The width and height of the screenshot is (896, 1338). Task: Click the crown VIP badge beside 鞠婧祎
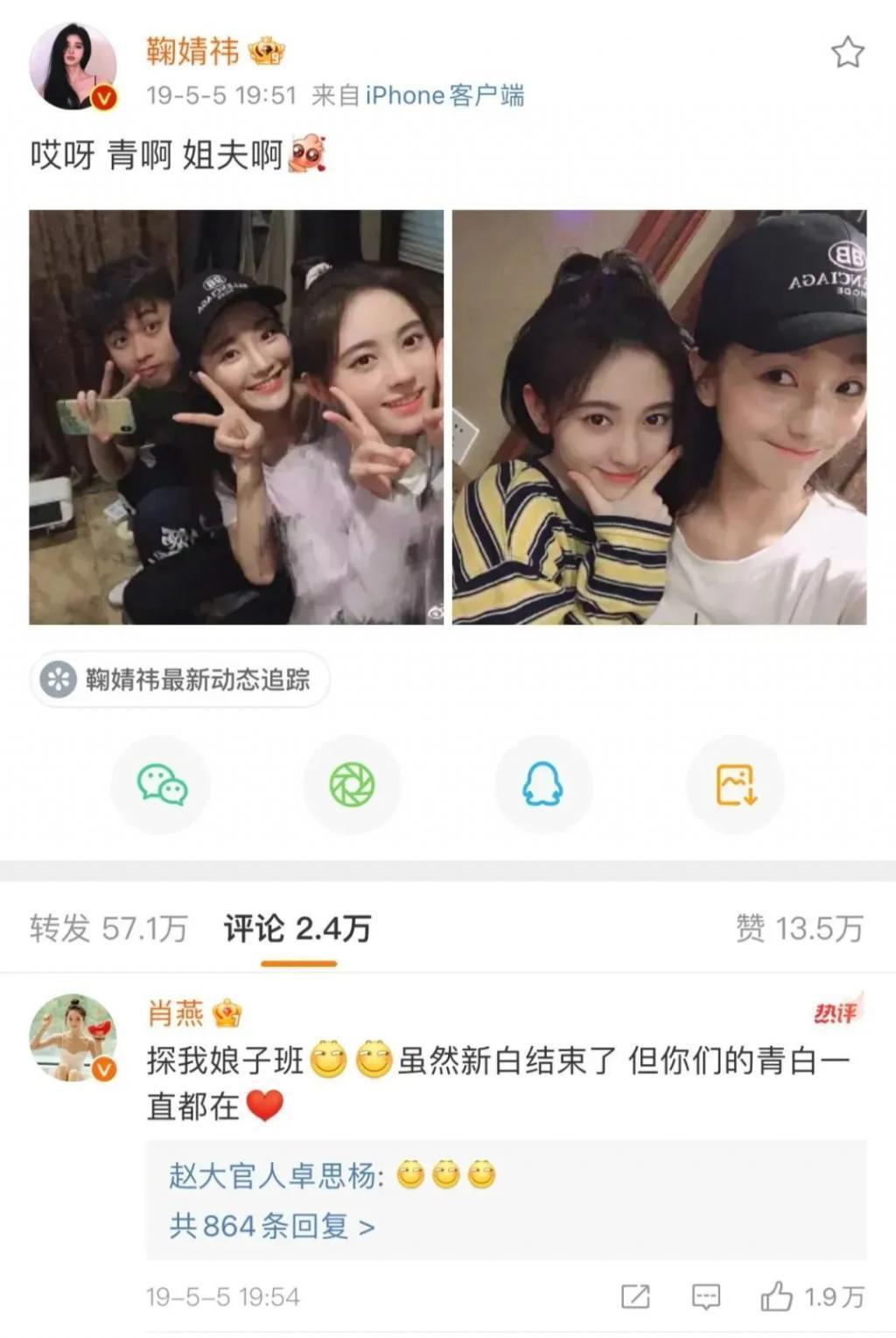click(x=268, y=52)
